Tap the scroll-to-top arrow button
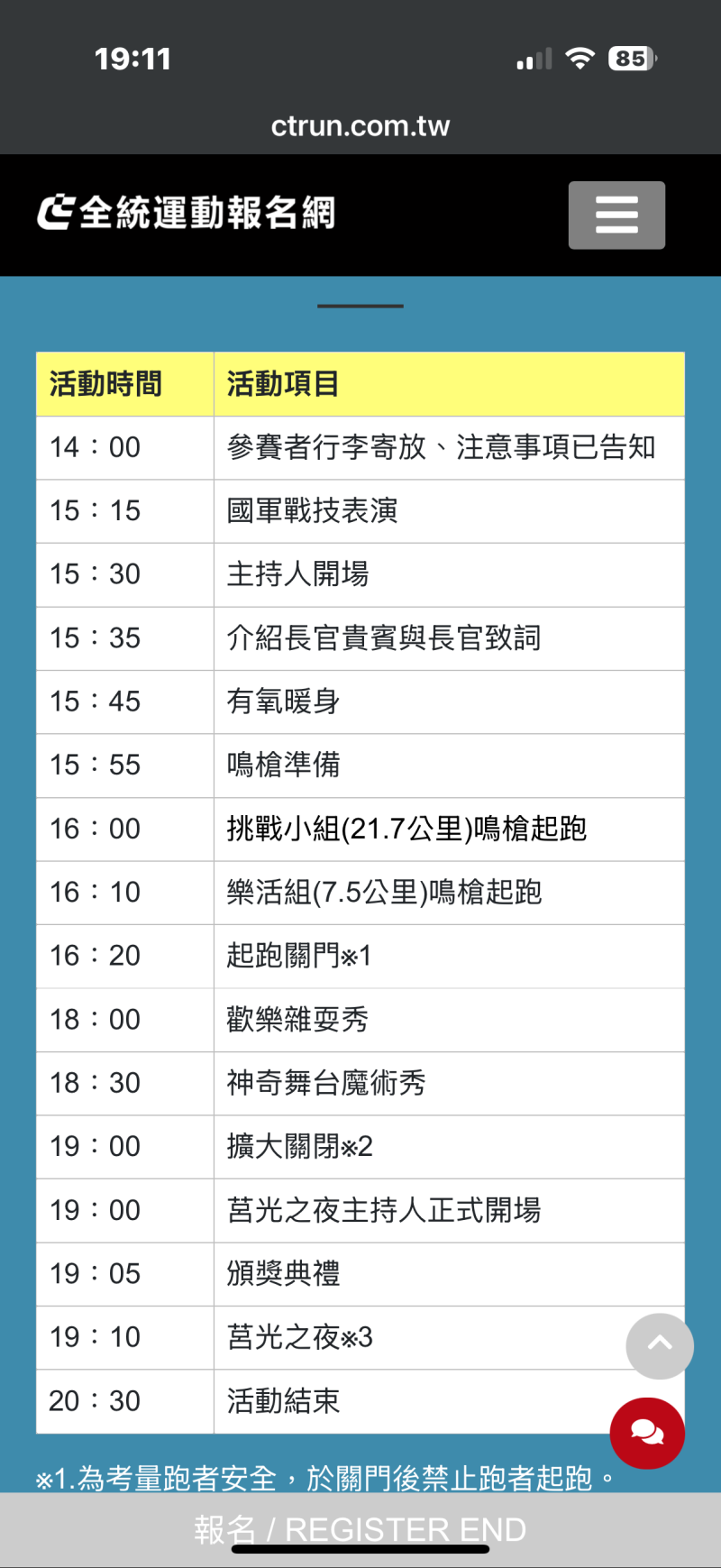 [x=660, y=1345]
